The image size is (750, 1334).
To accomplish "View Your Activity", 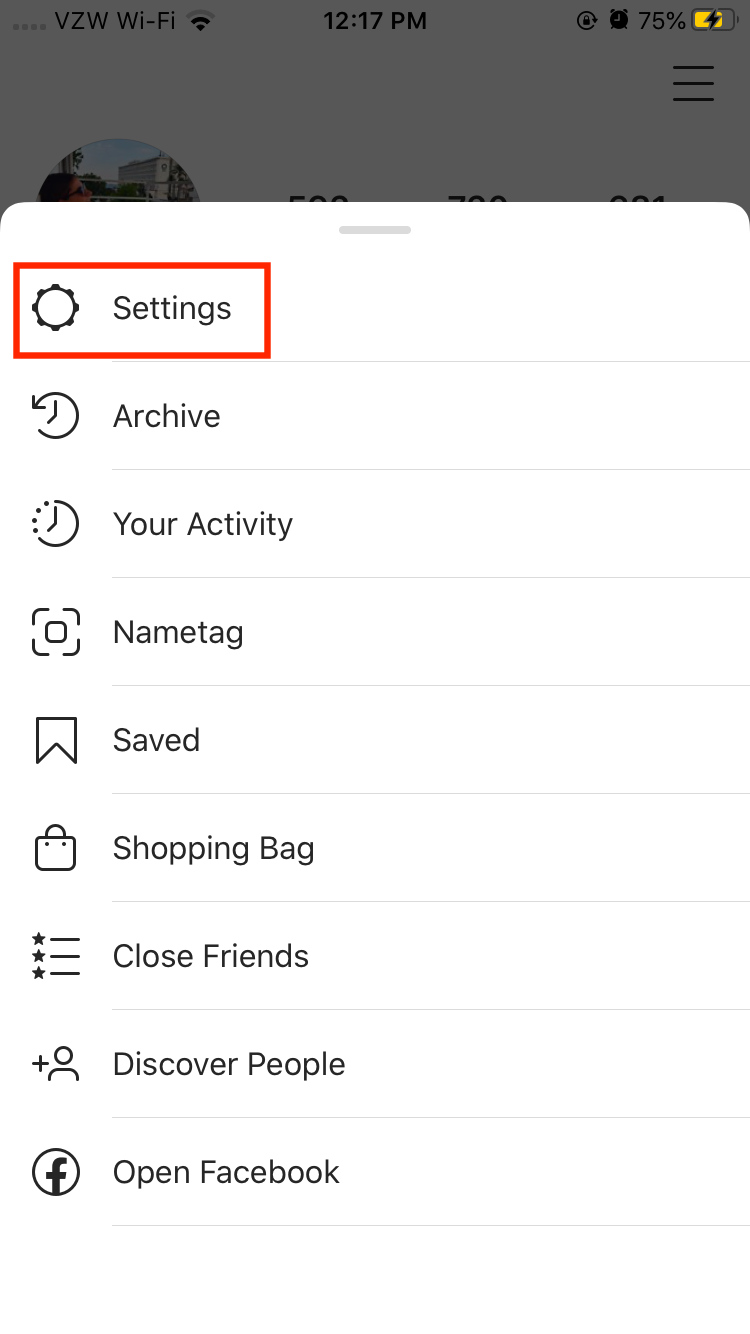I will coord(375,524).
